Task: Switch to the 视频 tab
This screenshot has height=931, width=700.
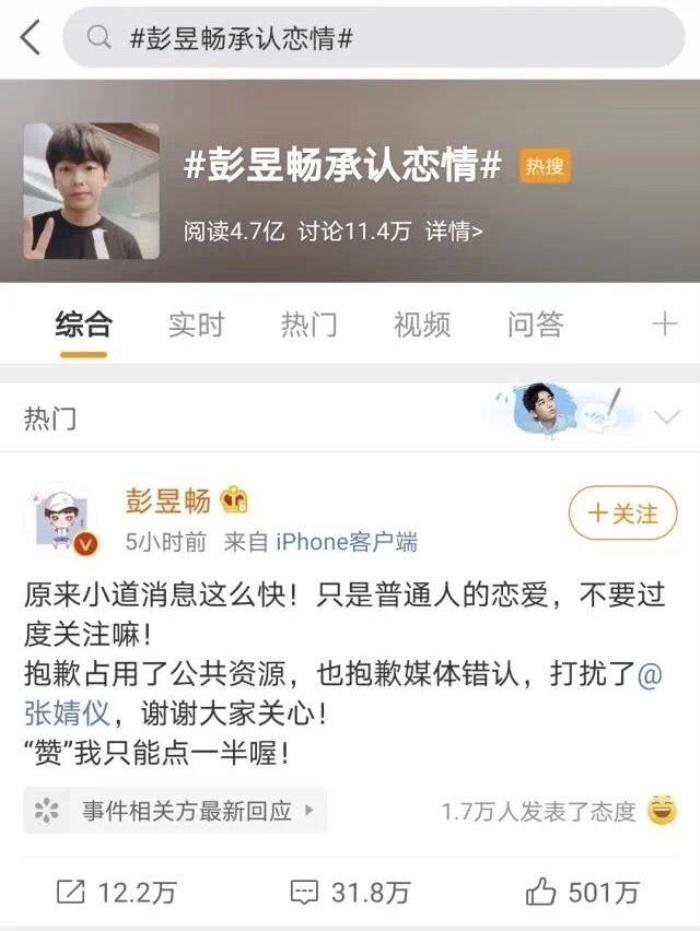Action: [422, 325]
